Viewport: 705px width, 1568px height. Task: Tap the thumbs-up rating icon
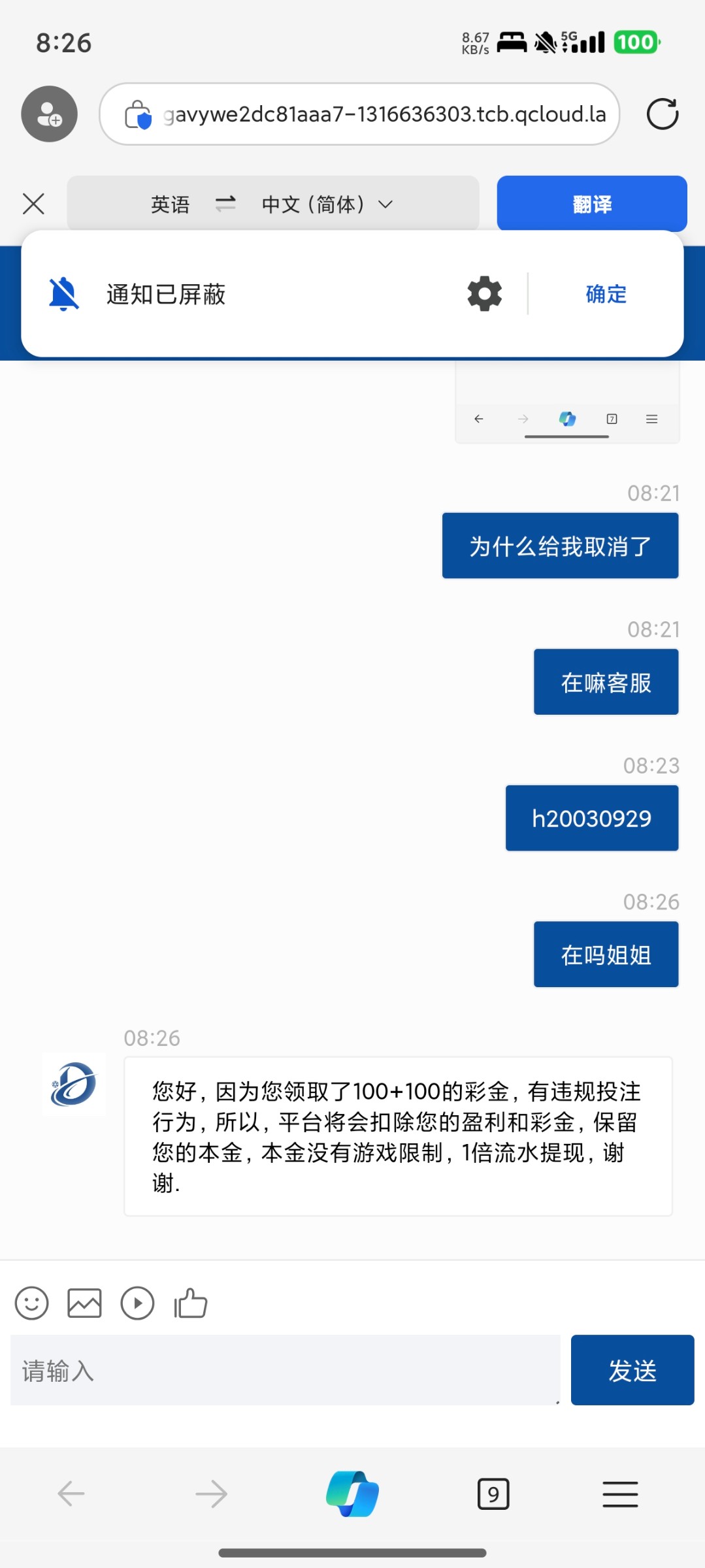[x=191, y=1303]
